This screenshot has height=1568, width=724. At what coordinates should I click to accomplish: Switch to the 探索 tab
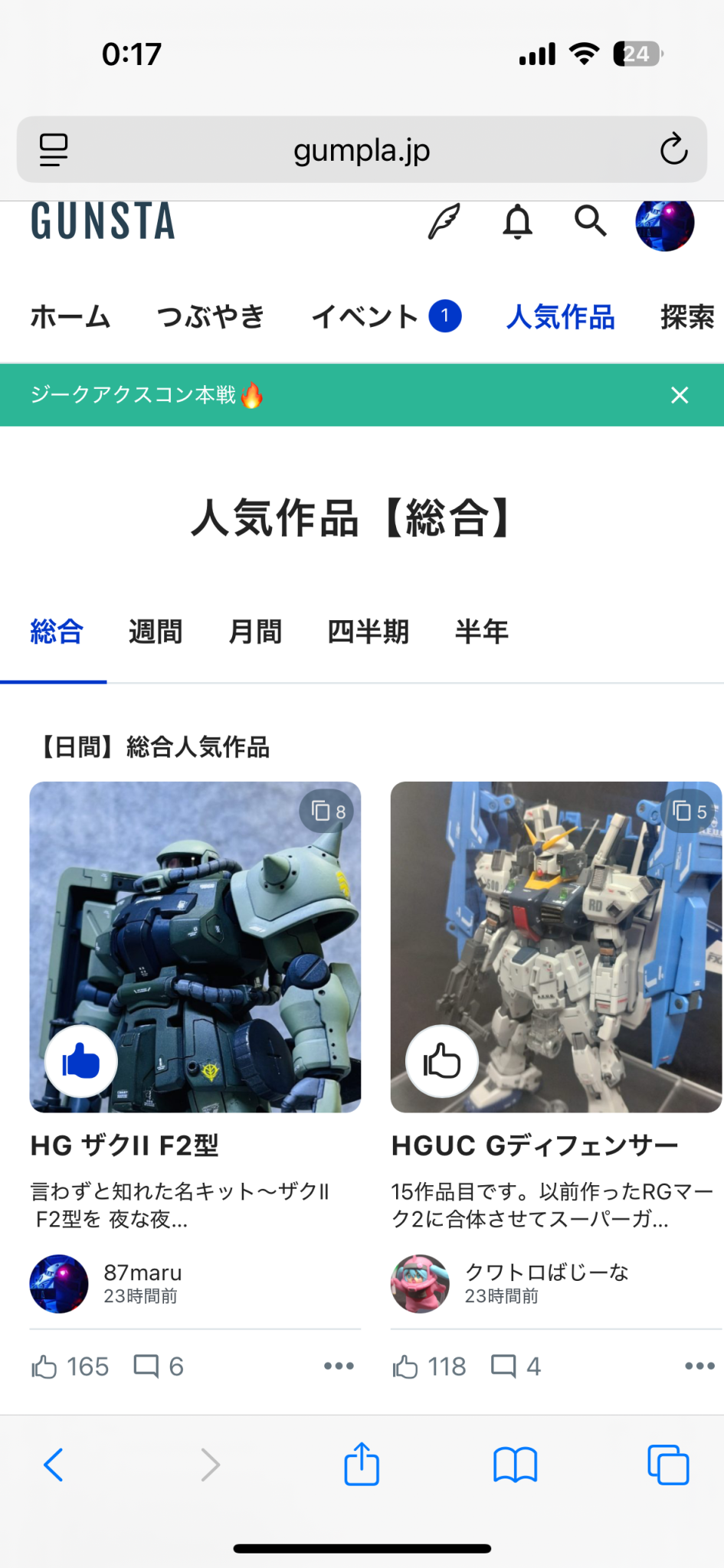tap(687, 317)
